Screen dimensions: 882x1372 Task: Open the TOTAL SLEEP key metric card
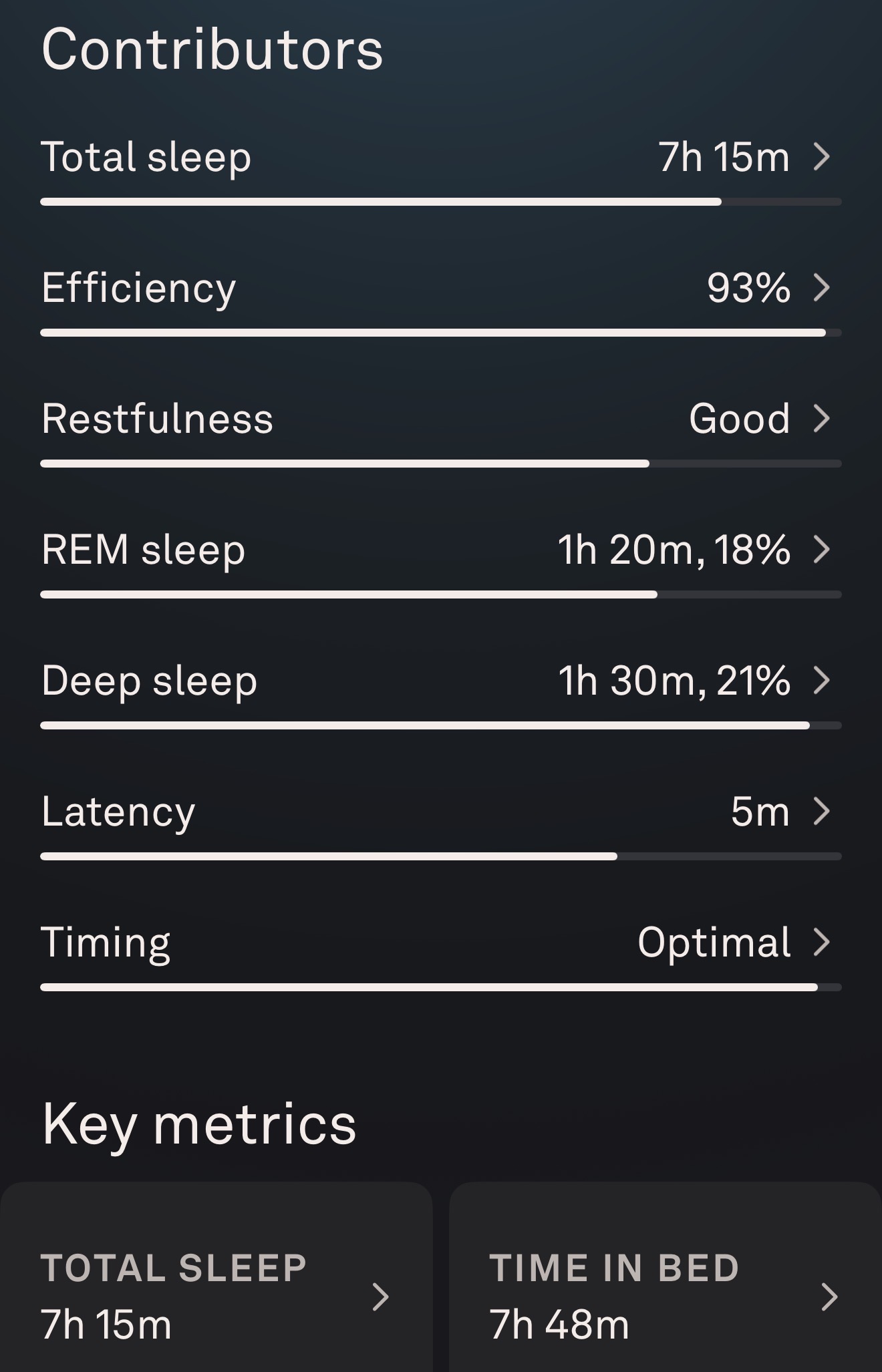(x=215, y=1296)
